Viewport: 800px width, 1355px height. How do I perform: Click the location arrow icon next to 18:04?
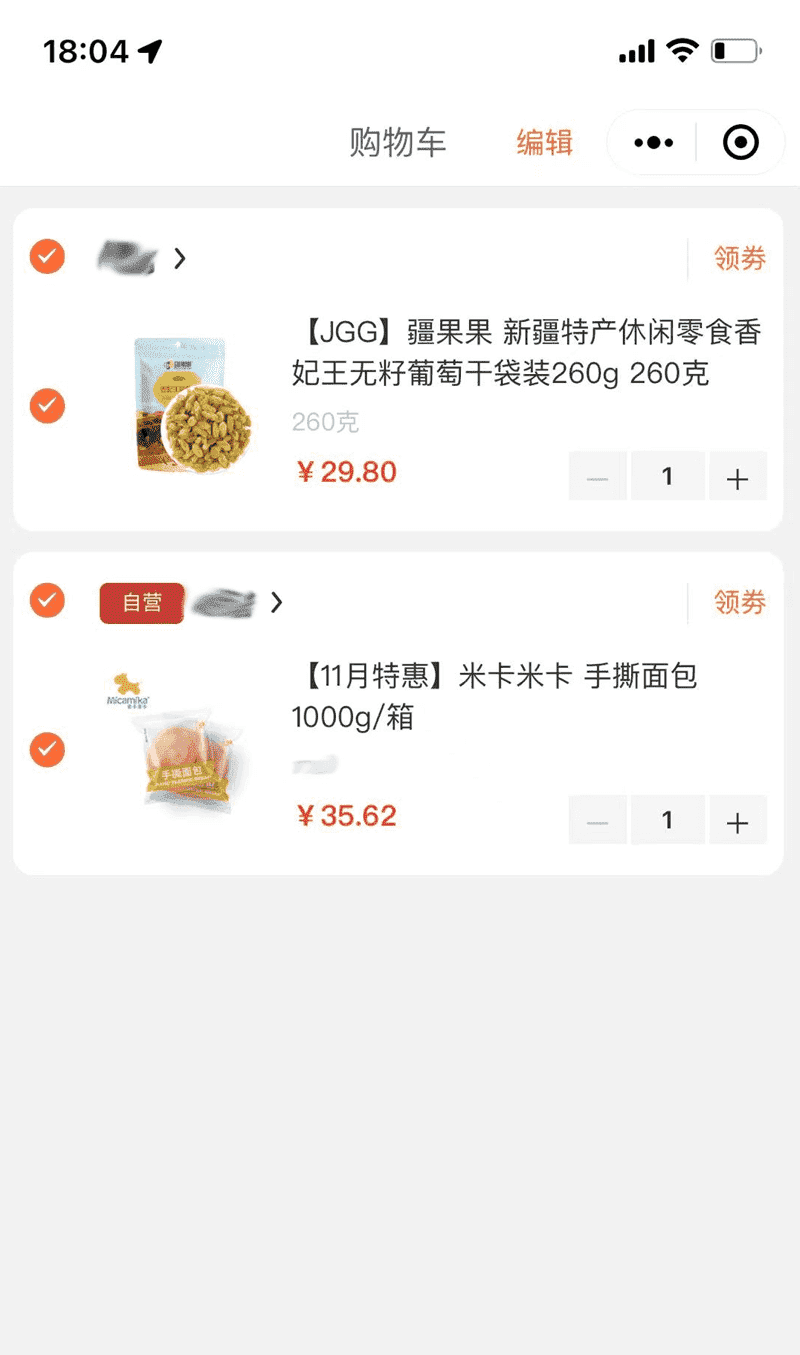[148, 50]
